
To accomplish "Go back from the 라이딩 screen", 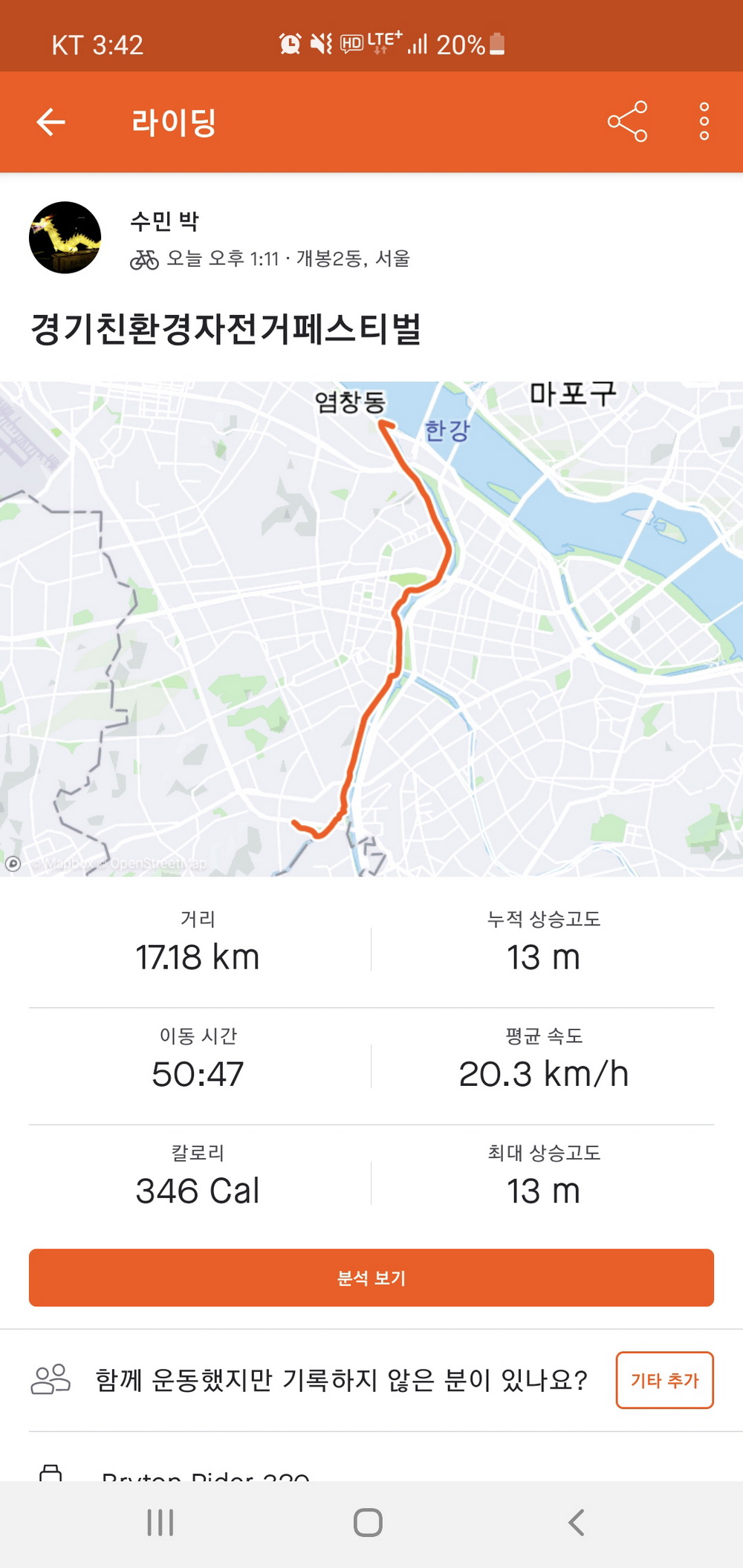I will click(51, 122).
